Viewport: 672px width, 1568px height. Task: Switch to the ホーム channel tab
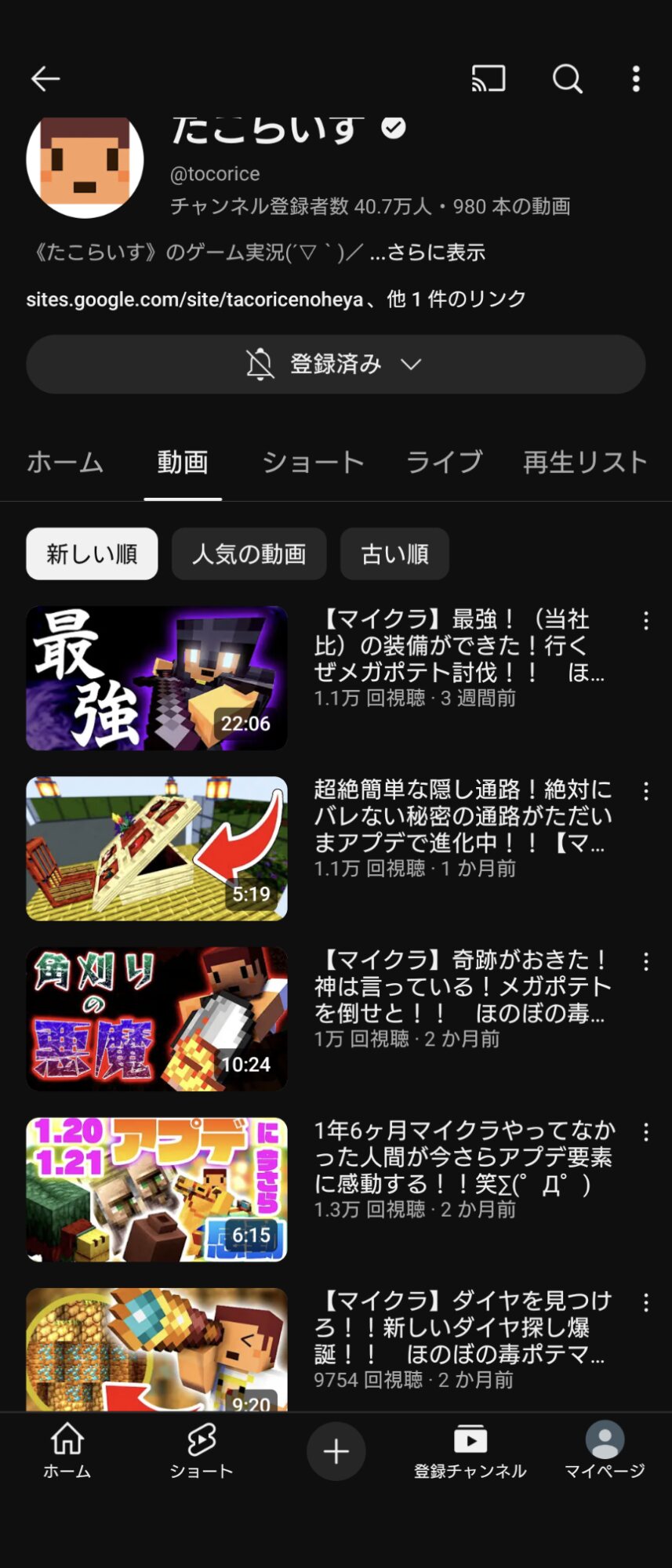pos(65,463)
